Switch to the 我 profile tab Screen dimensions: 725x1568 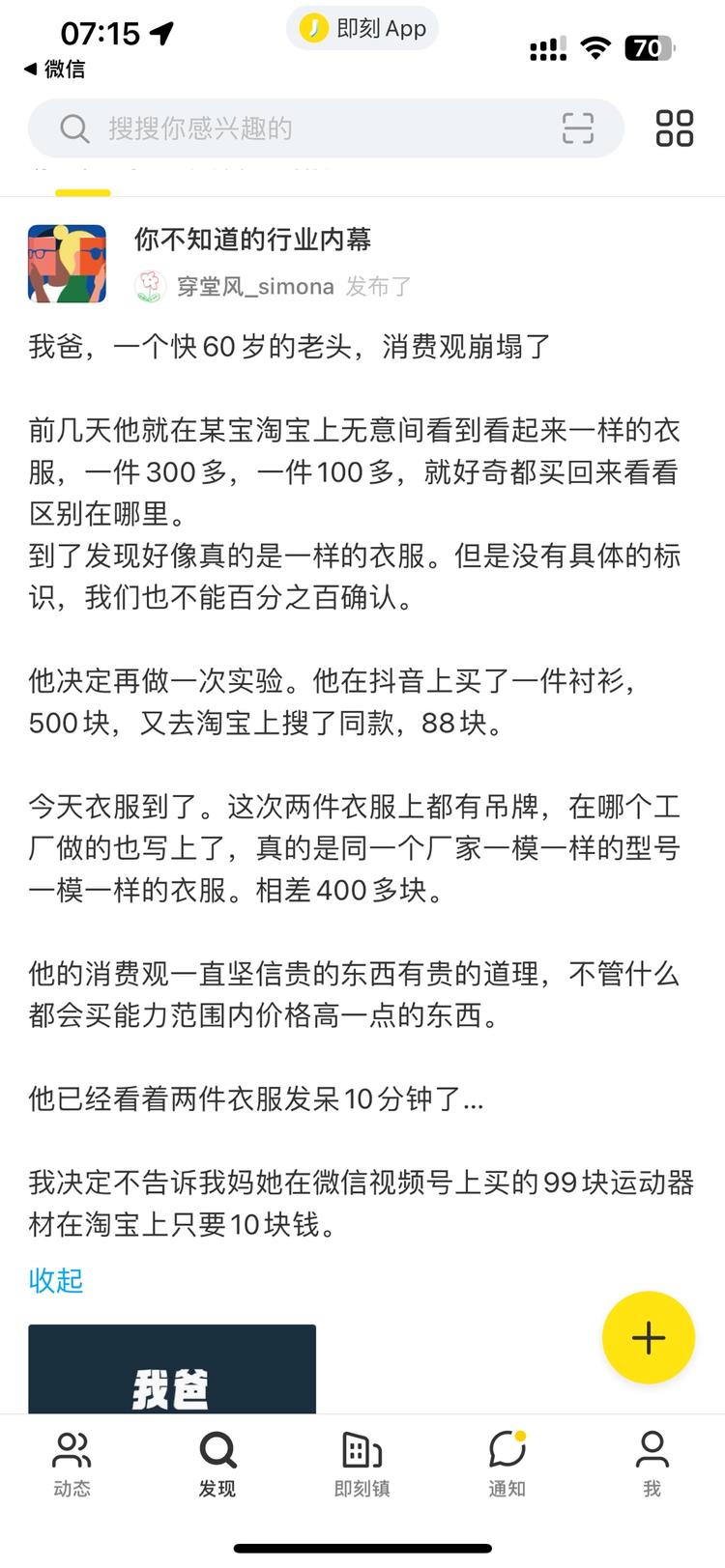(x=652, y=1464)
